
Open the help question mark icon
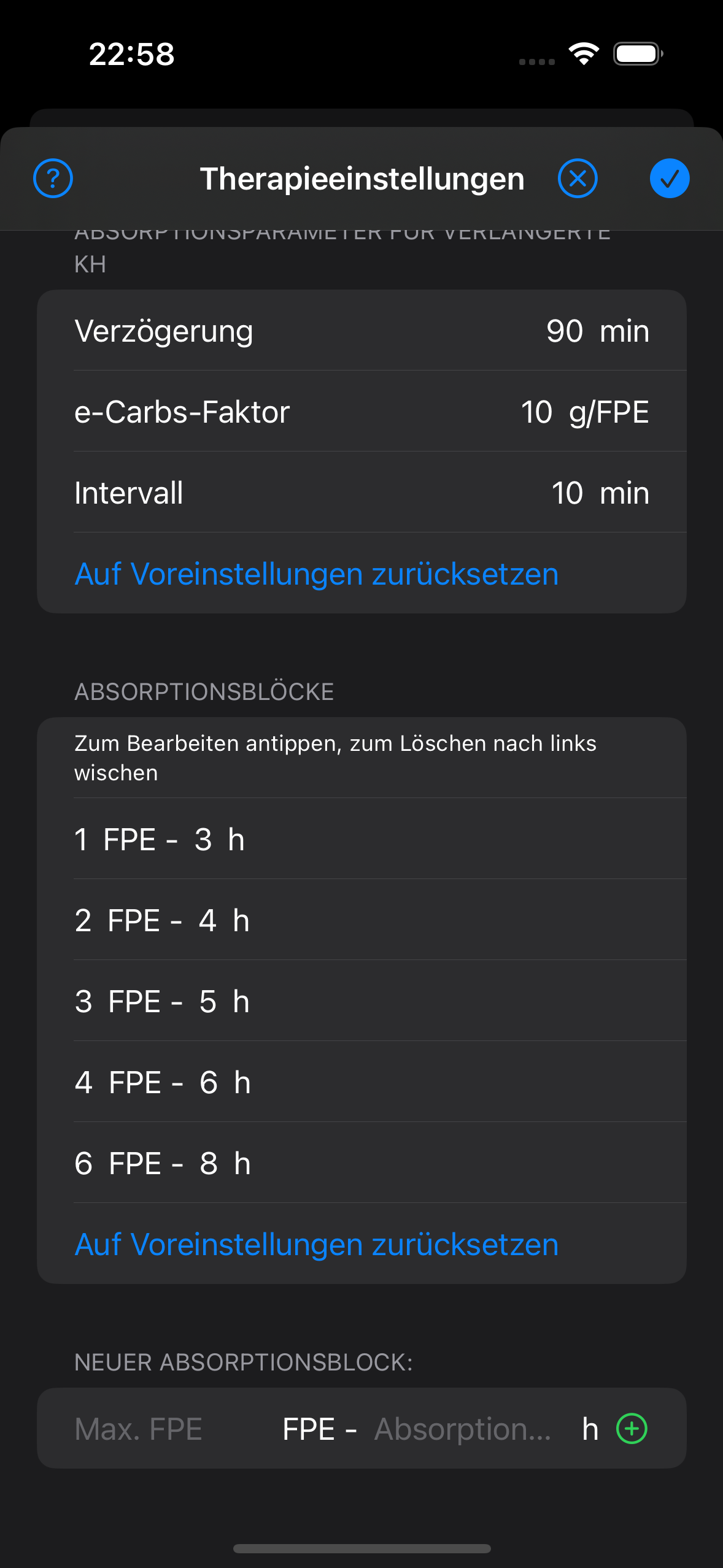[53, 179]
